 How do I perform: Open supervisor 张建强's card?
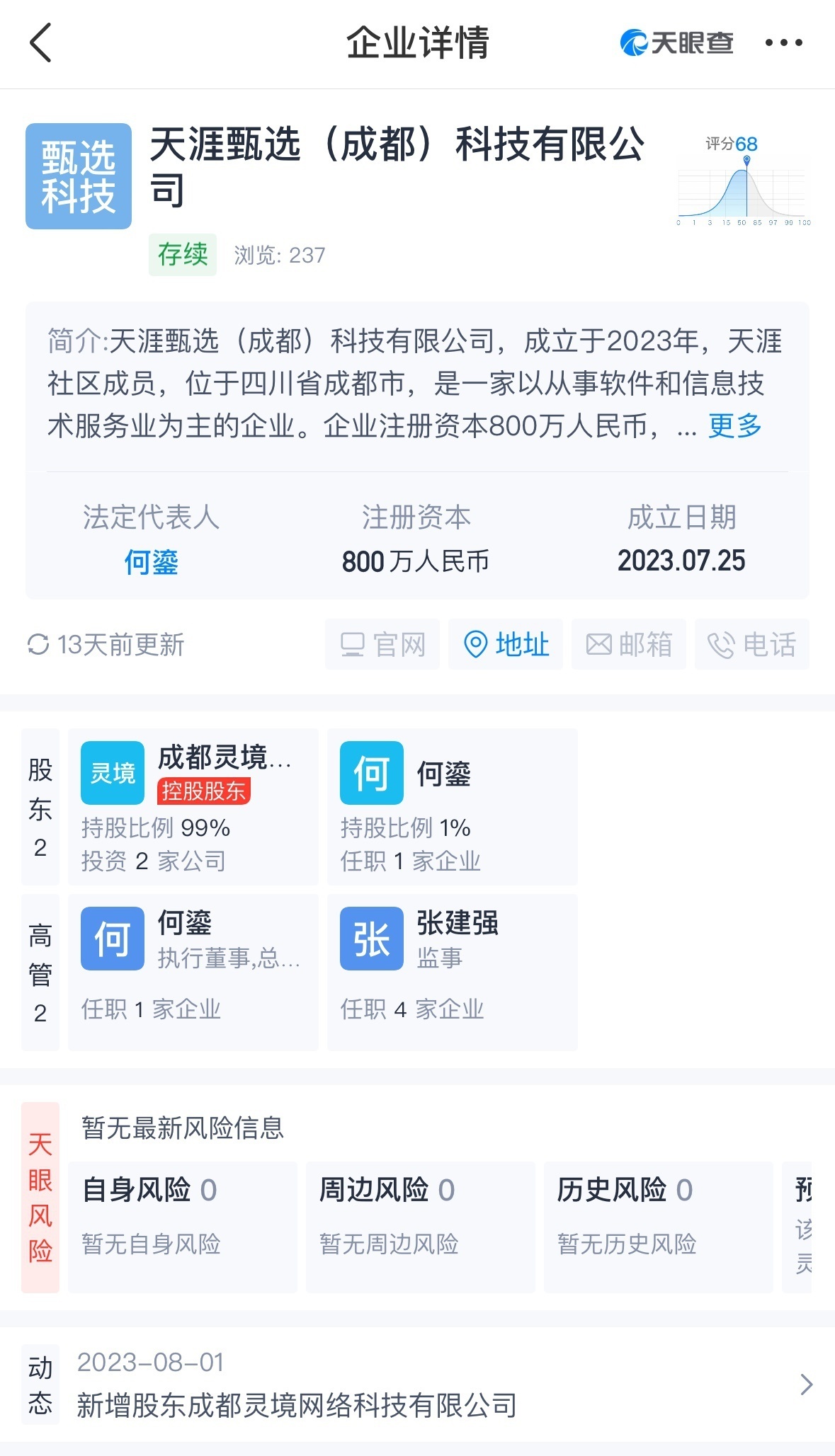[453, 973]
